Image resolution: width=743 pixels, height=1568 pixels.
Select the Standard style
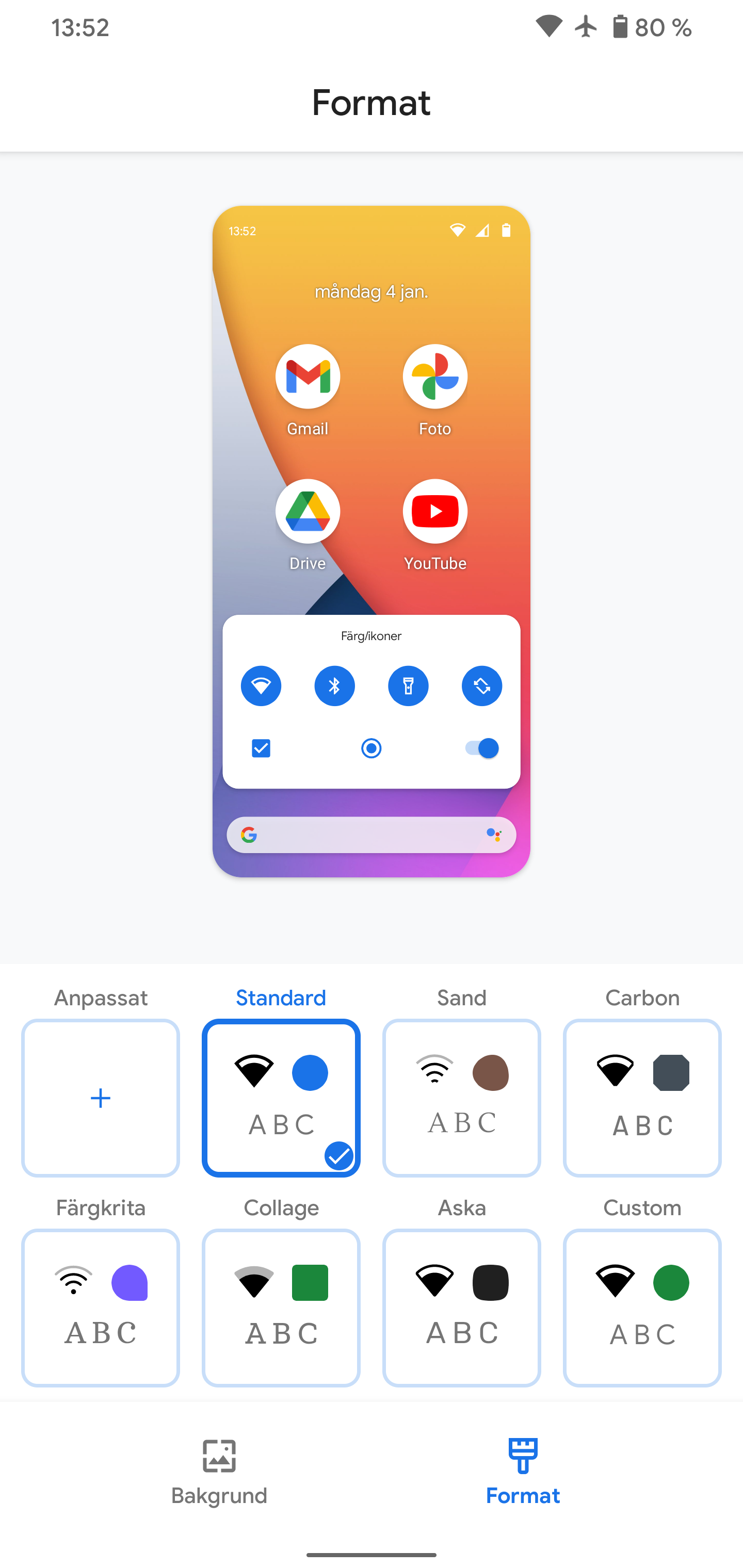pos(281,1098)
